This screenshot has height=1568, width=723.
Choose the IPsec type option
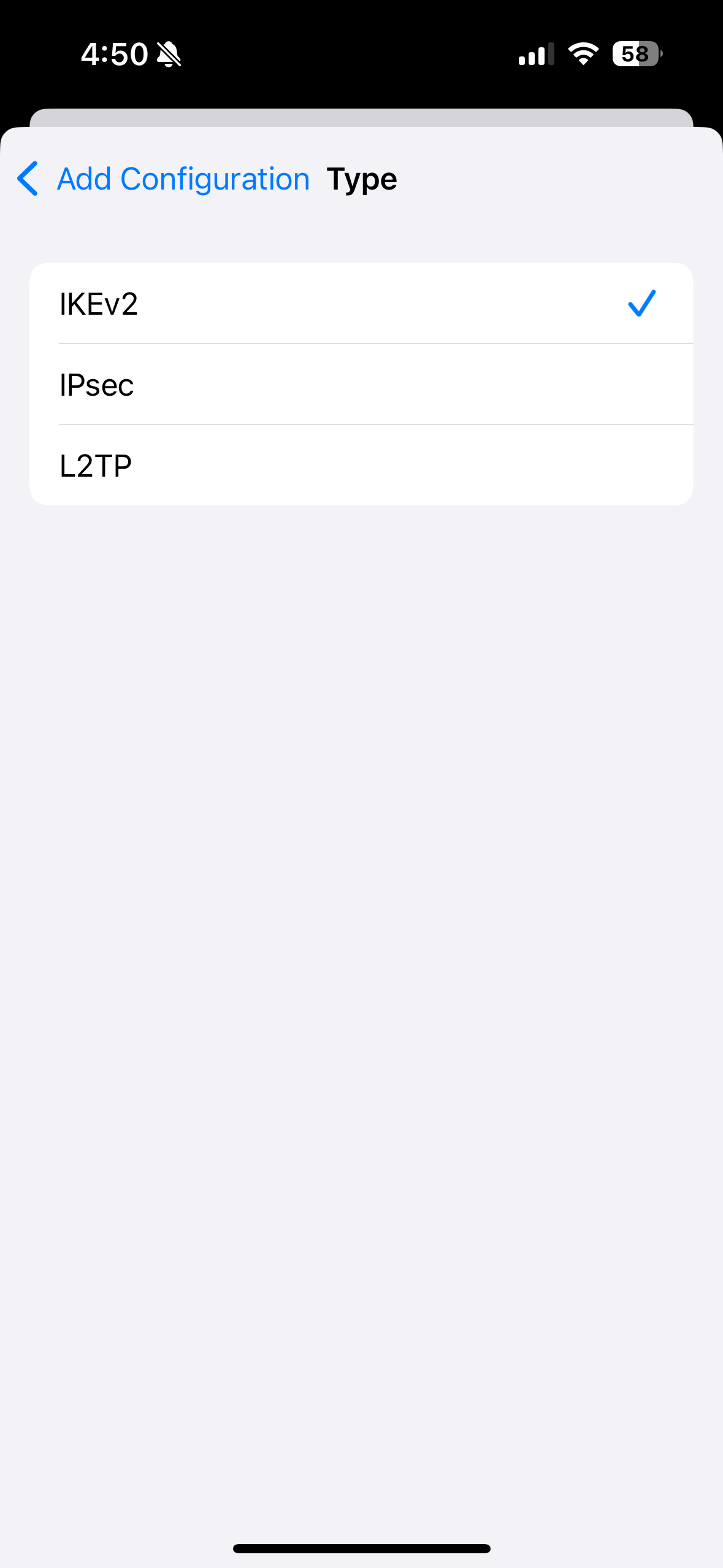click(361, 385)
